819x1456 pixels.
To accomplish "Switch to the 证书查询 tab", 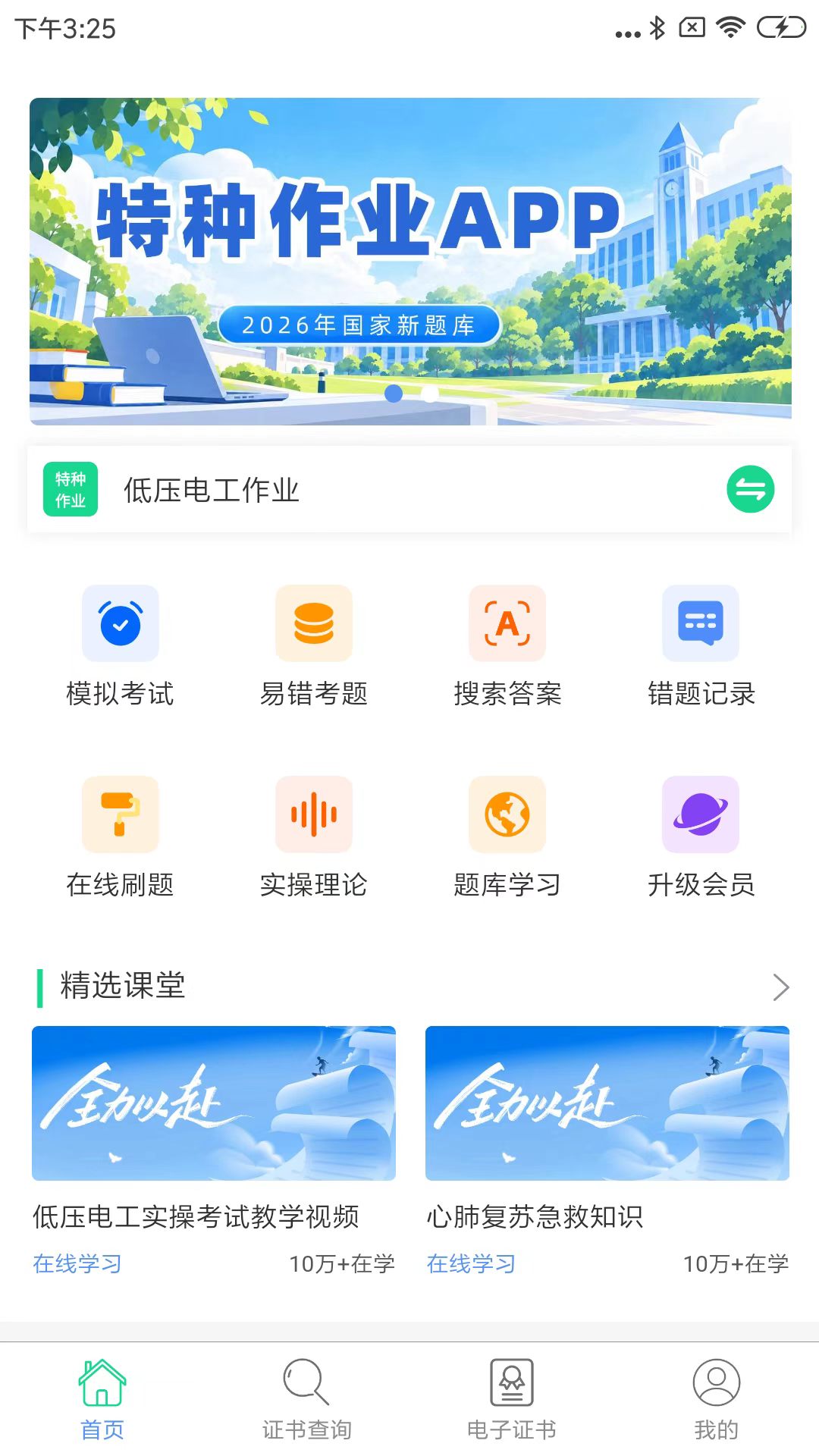I will pyautogui.click(x=306, y=1399).
